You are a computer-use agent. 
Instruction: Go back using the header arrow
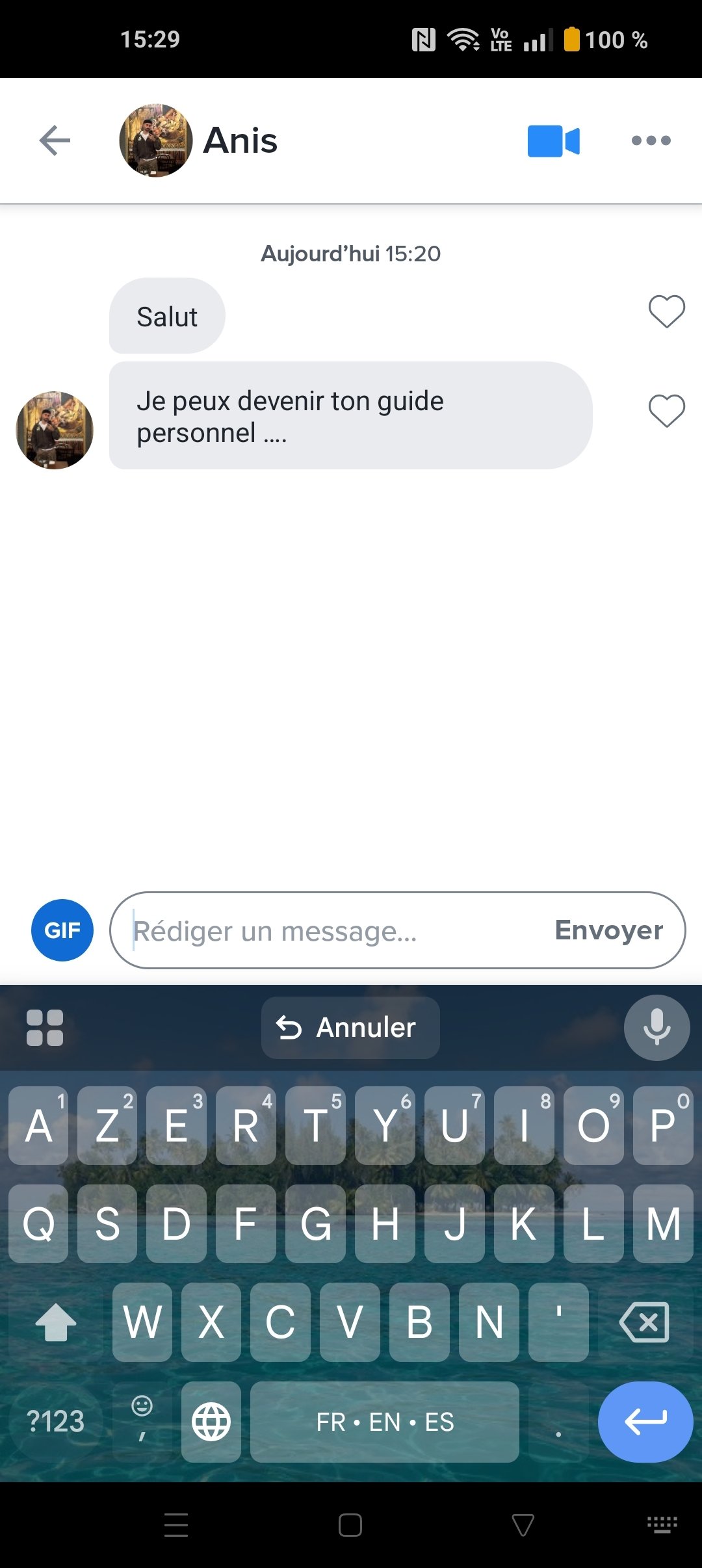(55, 140)
